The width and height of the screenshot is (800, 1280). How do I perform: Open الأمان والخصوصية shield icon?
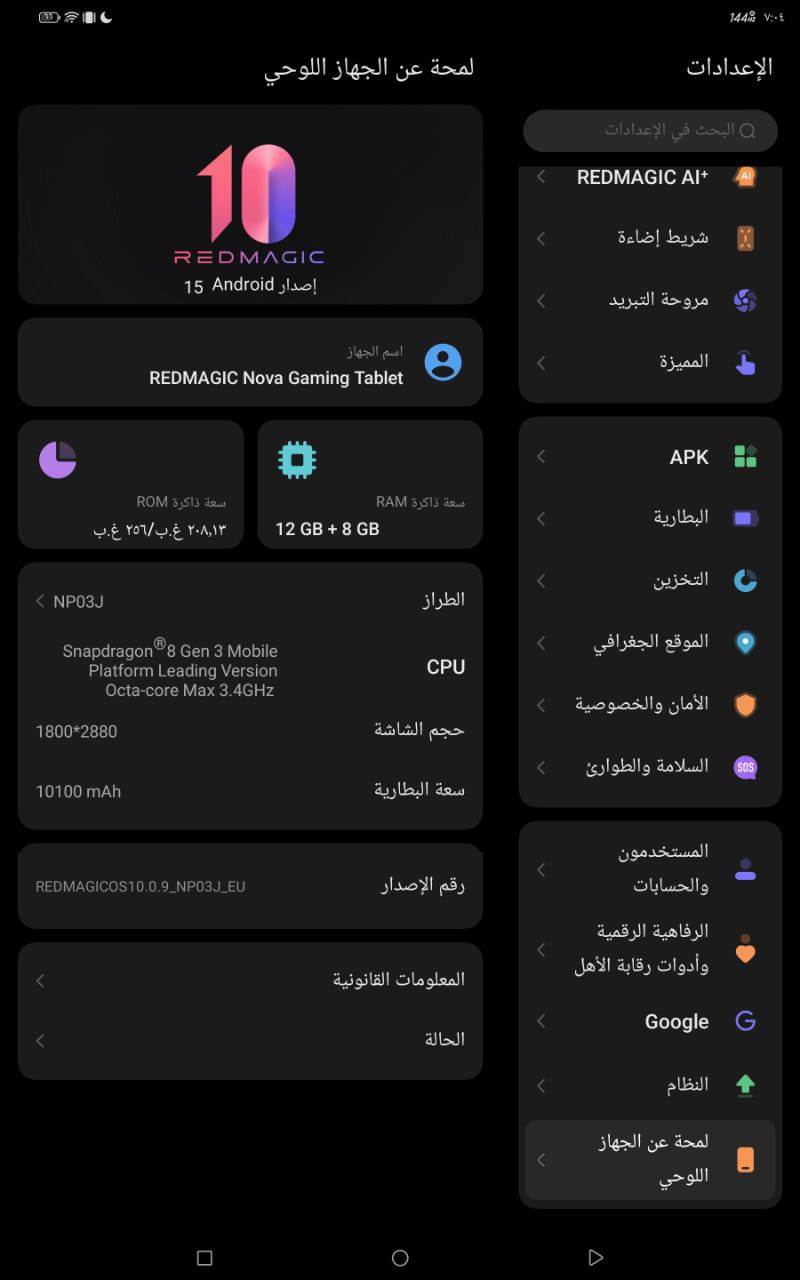744,704
